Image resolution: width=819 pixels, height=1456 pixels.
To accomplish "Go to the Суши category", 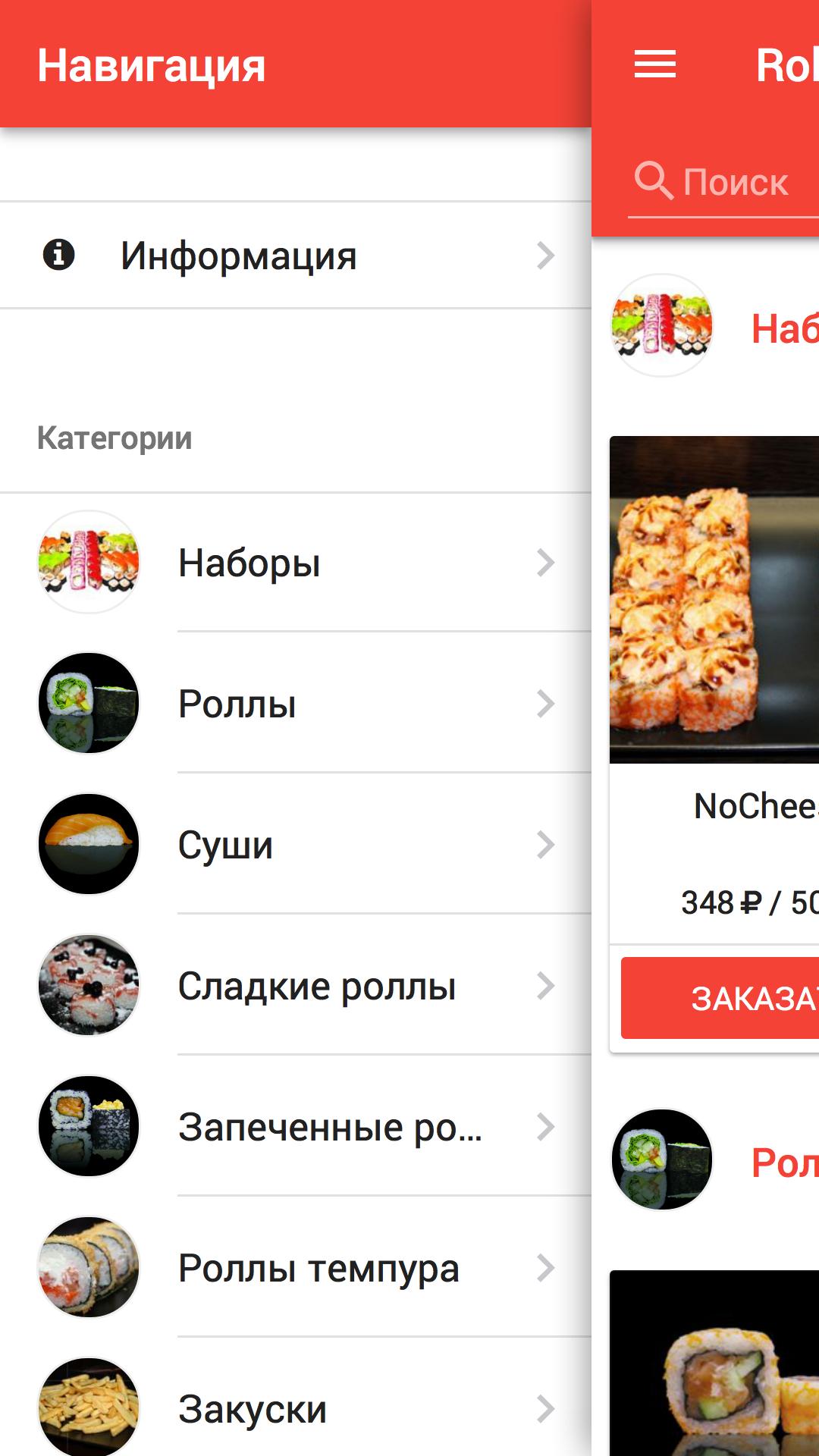I will [296, 845].
